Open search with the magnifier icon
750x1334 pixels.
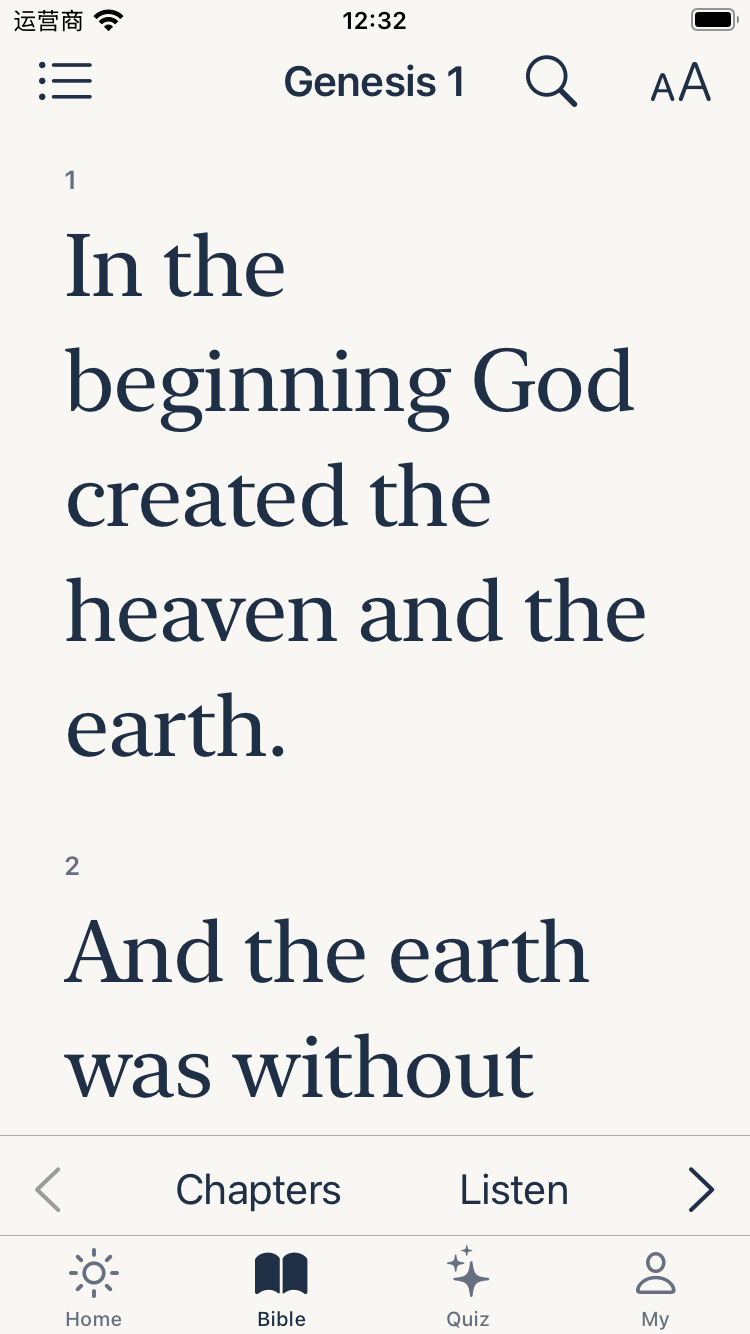551,81
